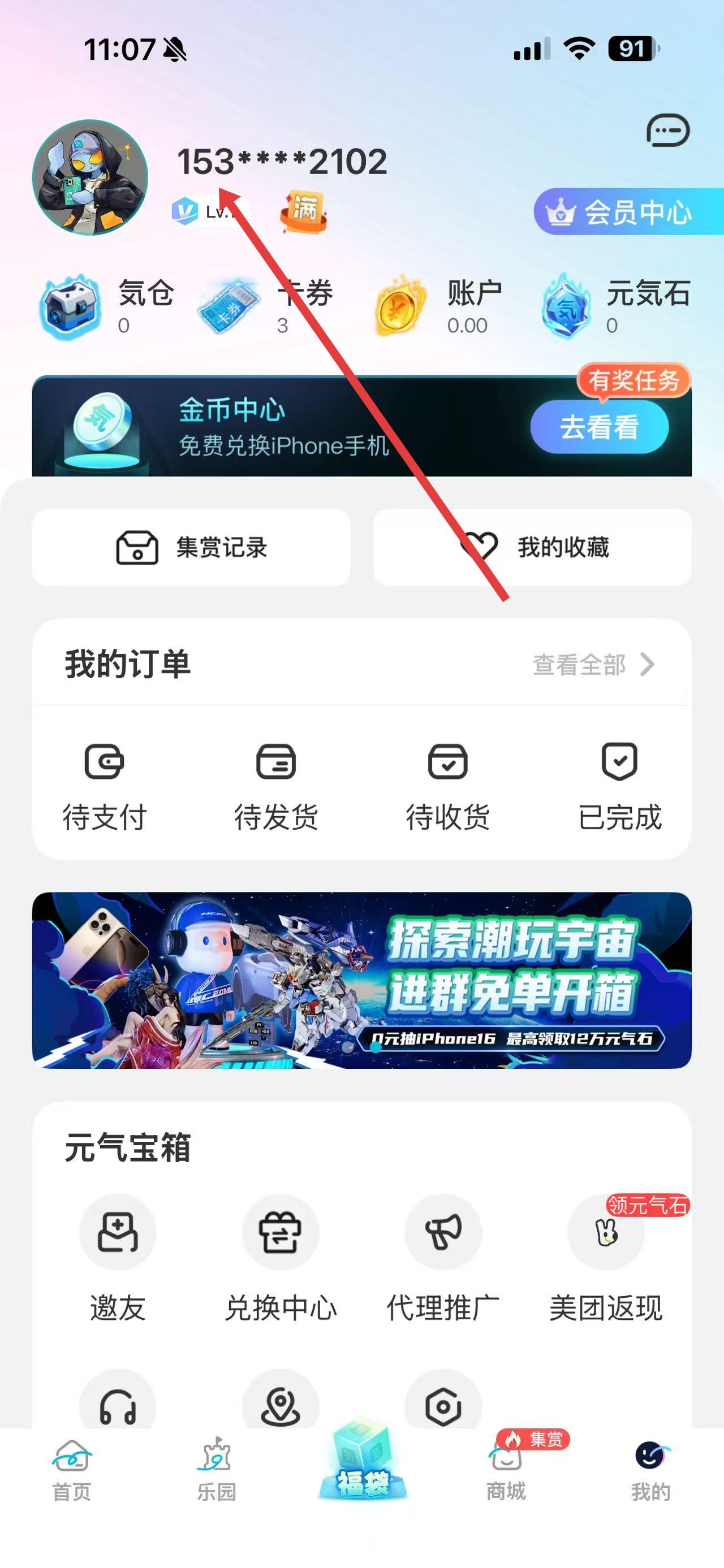Select 邀友 to invite friends

click(118, 1258)
